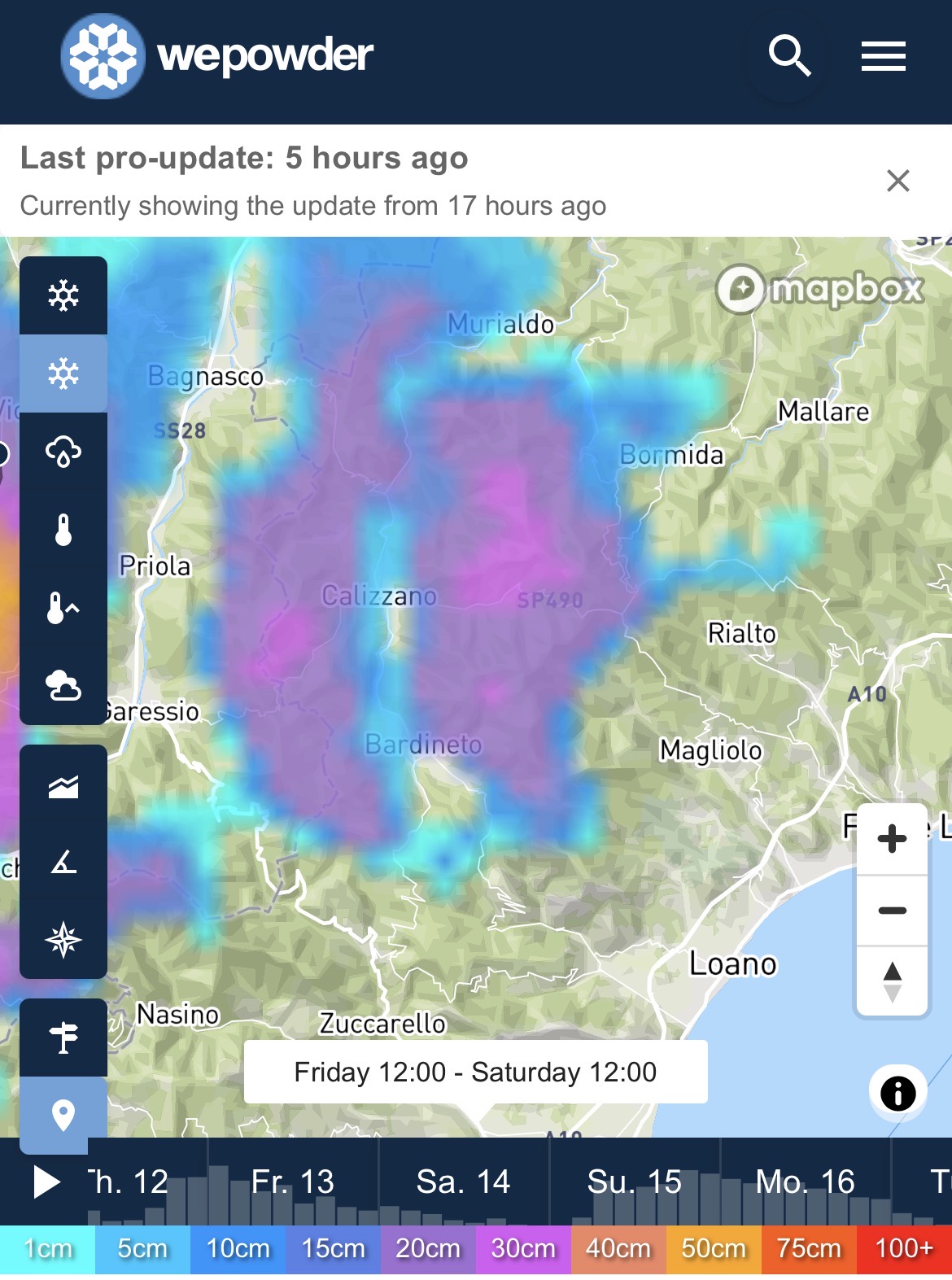Select the top snowflake map layer
This screenshot has width=952, height=1280.
[63, 295]
